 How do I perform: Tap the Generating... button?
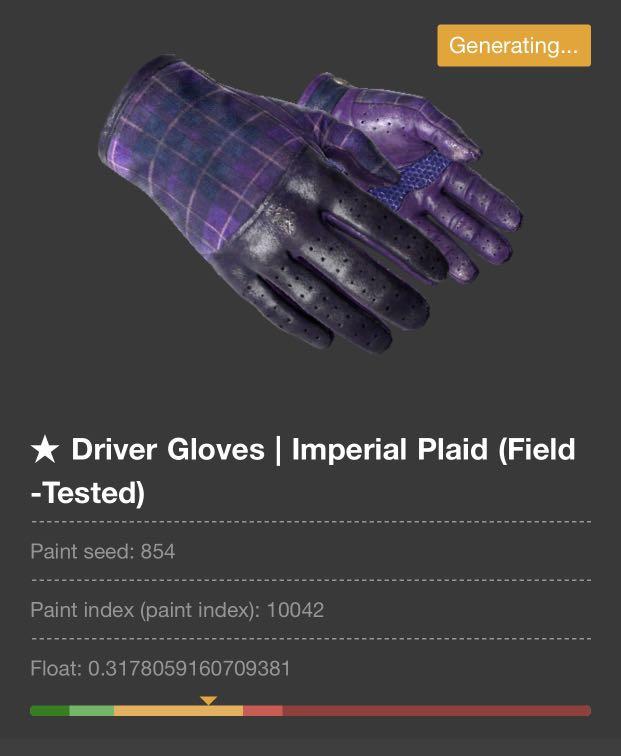pyautogui.click(x=514, y=46)
